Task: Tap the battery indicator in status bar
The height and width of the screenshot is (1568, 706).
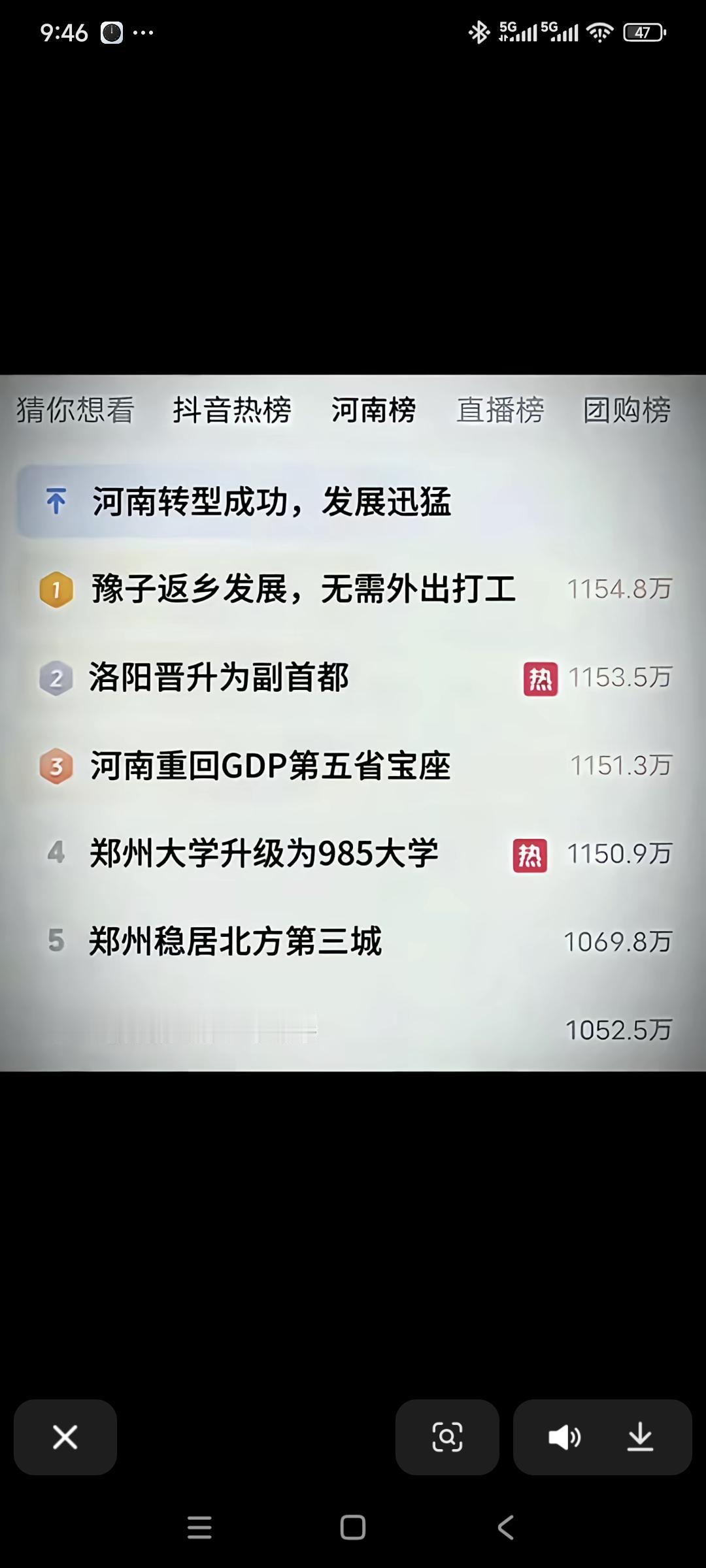Action: 643,31
